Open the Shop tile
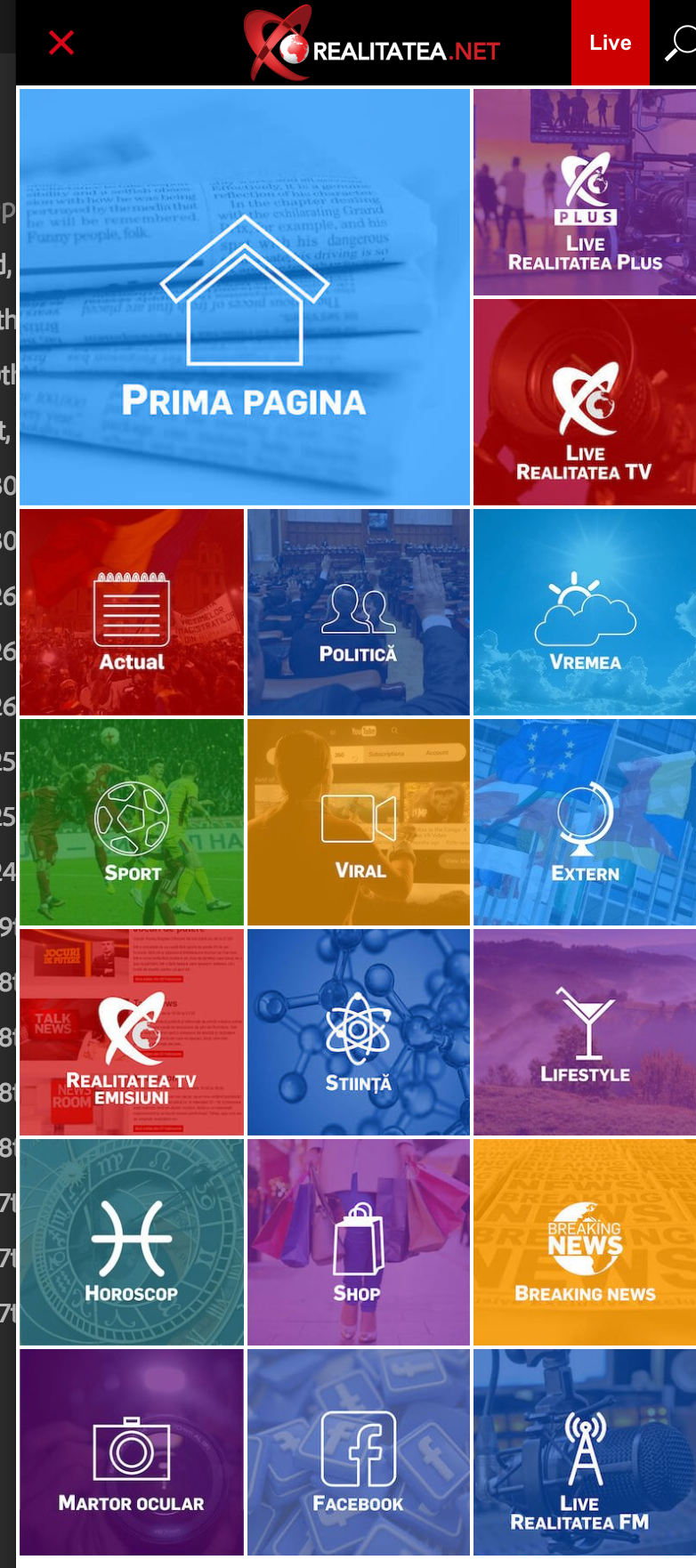 tap(358, 1242)
